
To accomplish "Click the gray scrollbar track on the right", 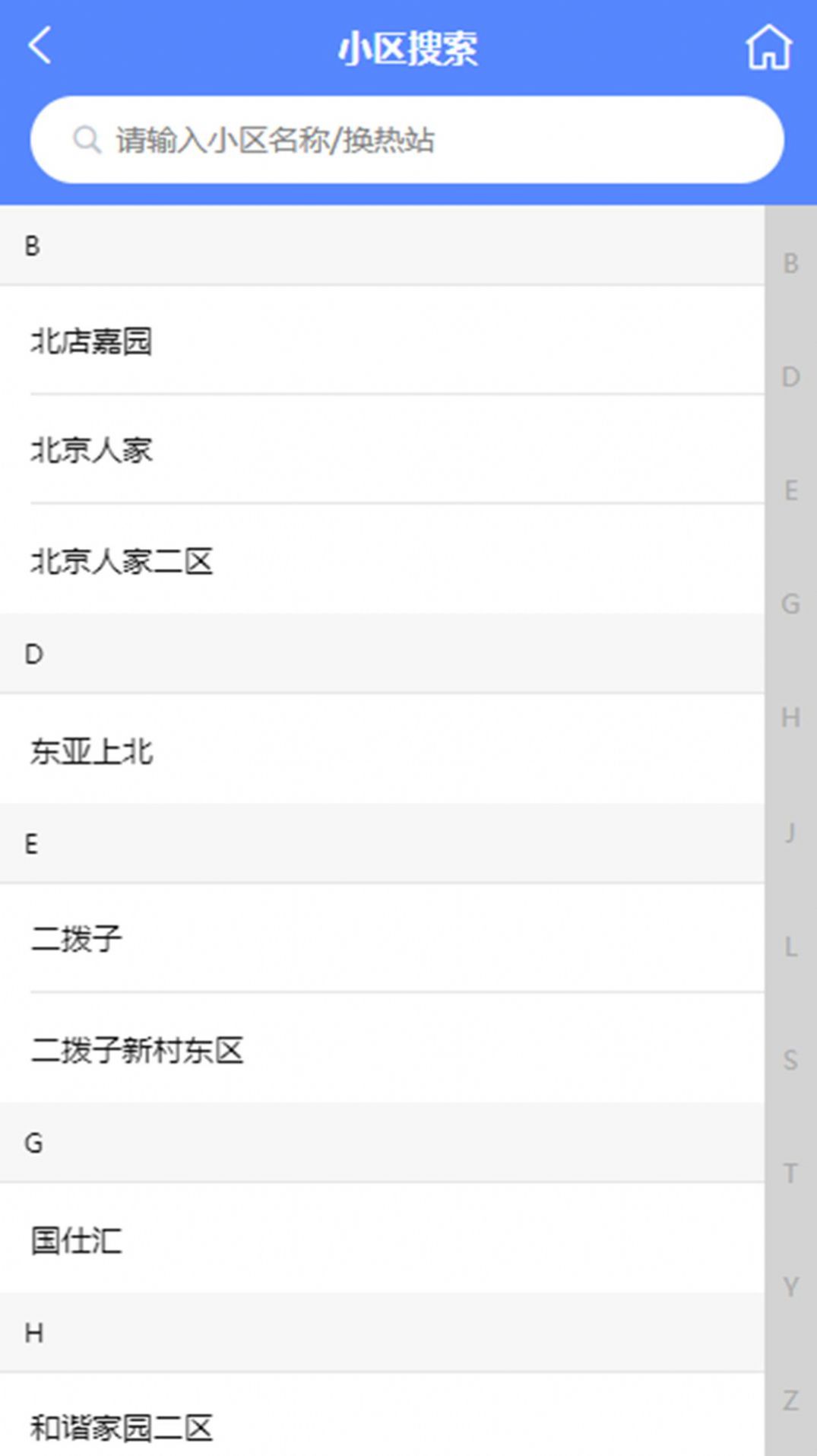I will (791, 836).
